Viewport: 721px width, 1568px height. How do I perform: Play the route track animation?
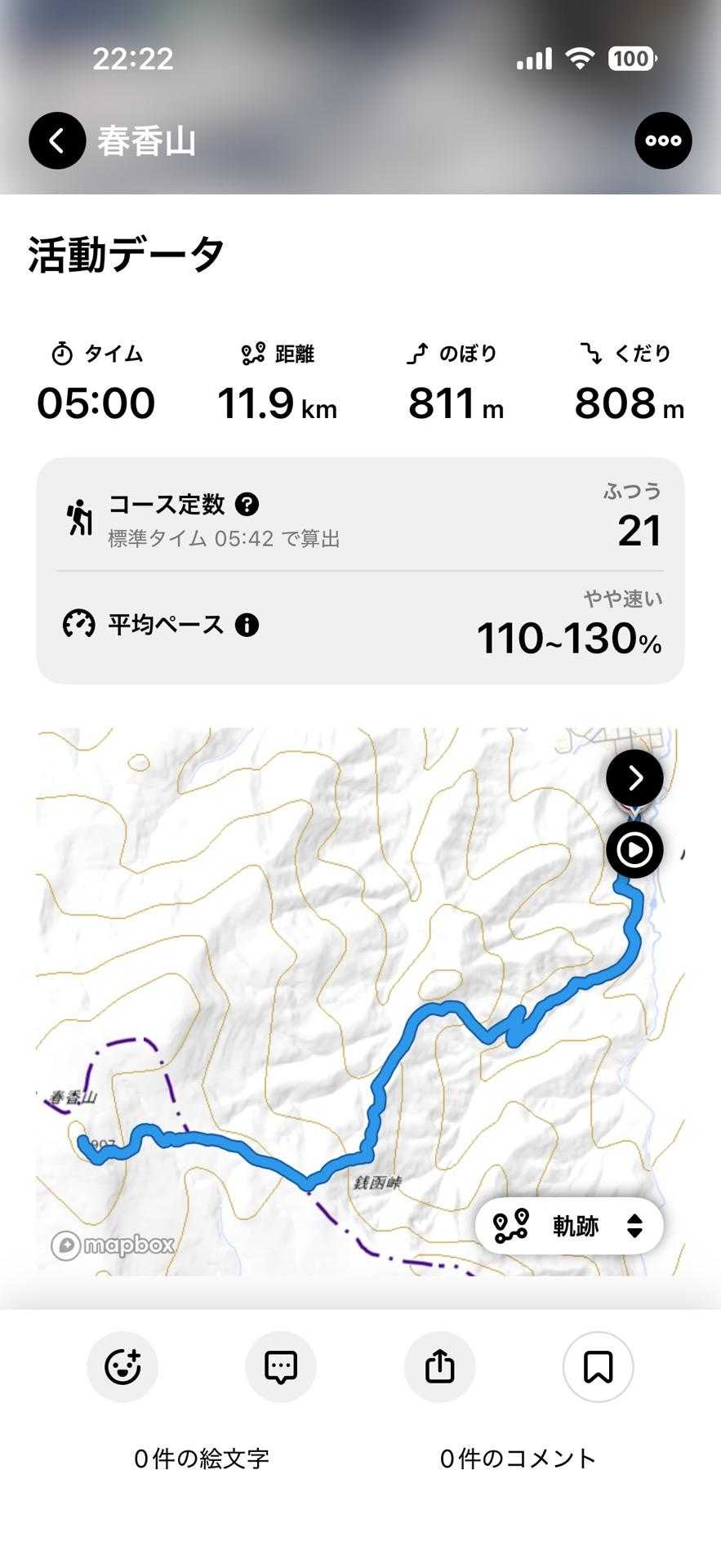634,849
